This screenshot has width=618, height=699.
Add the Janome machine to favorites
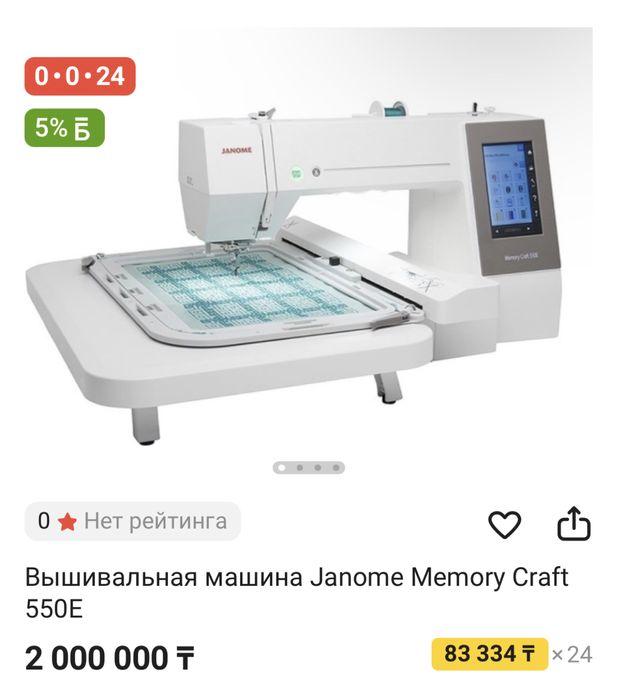[505, 525]
